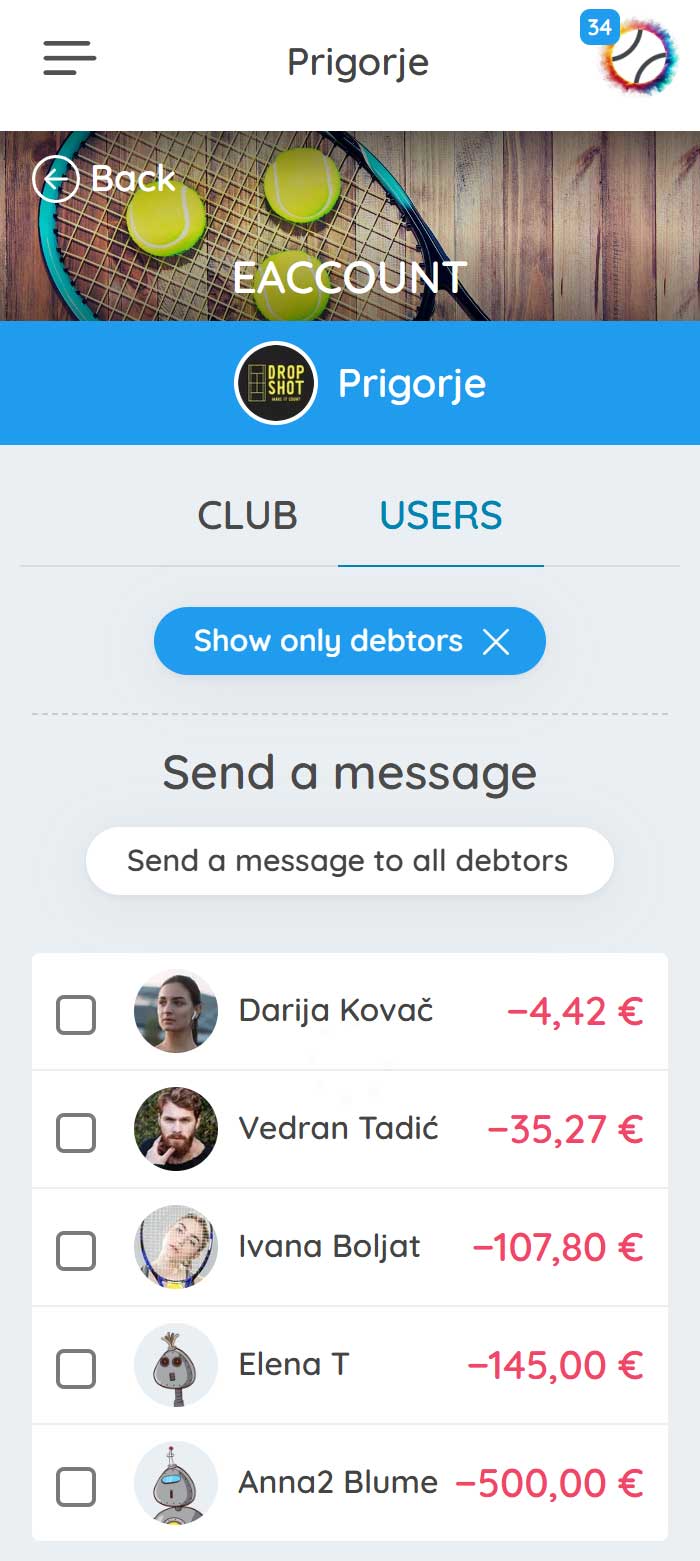700x1561 pixels.
Task: Open the tennis ball profile with 34 notifications
Action: pos(636,58)
